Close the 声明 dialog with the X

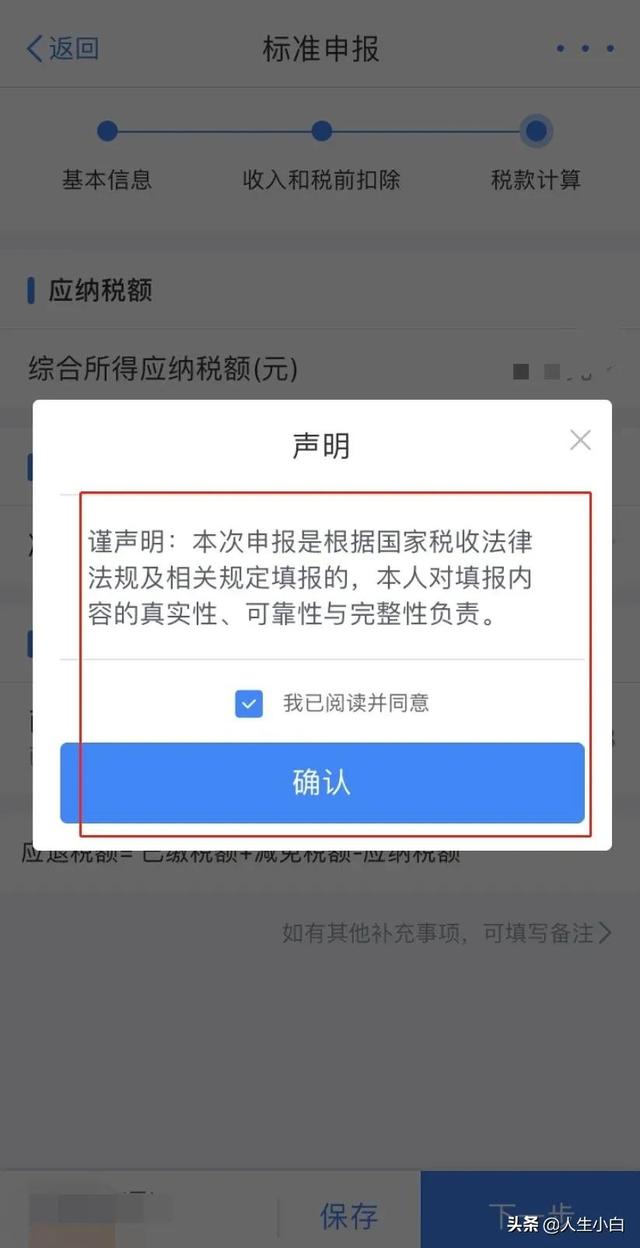pyautogui.click(x=580, y=440)
